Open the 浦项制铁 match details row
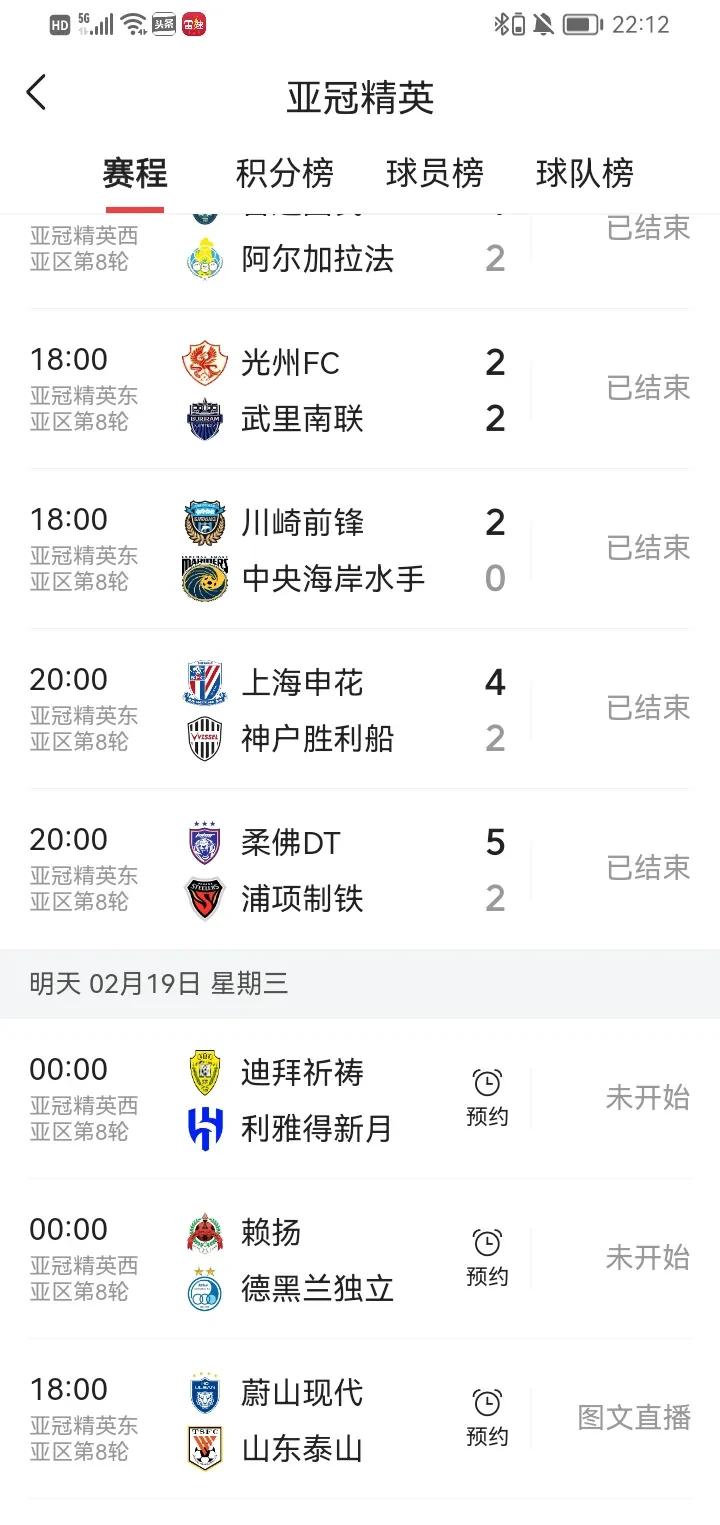The height and width of the screenshot is (1525, 720). [360, 868]
